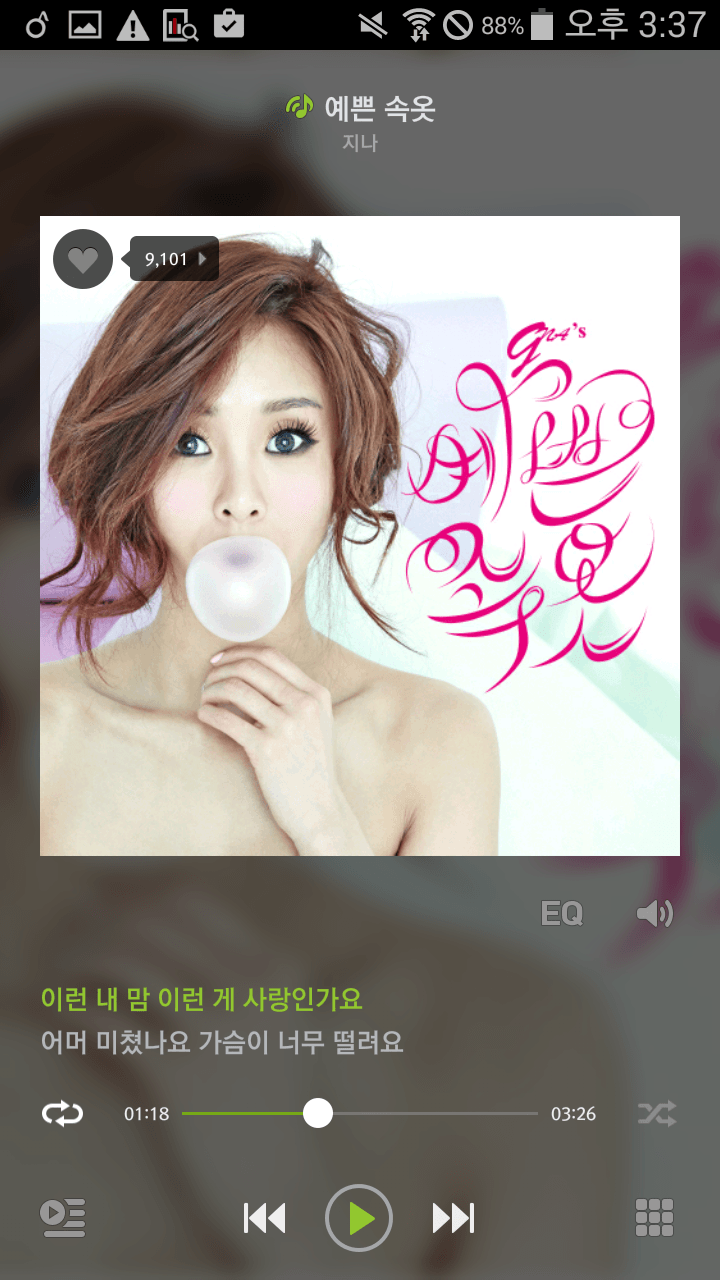
Task: Toggle the repeat mode
Action: (62, 1113)
